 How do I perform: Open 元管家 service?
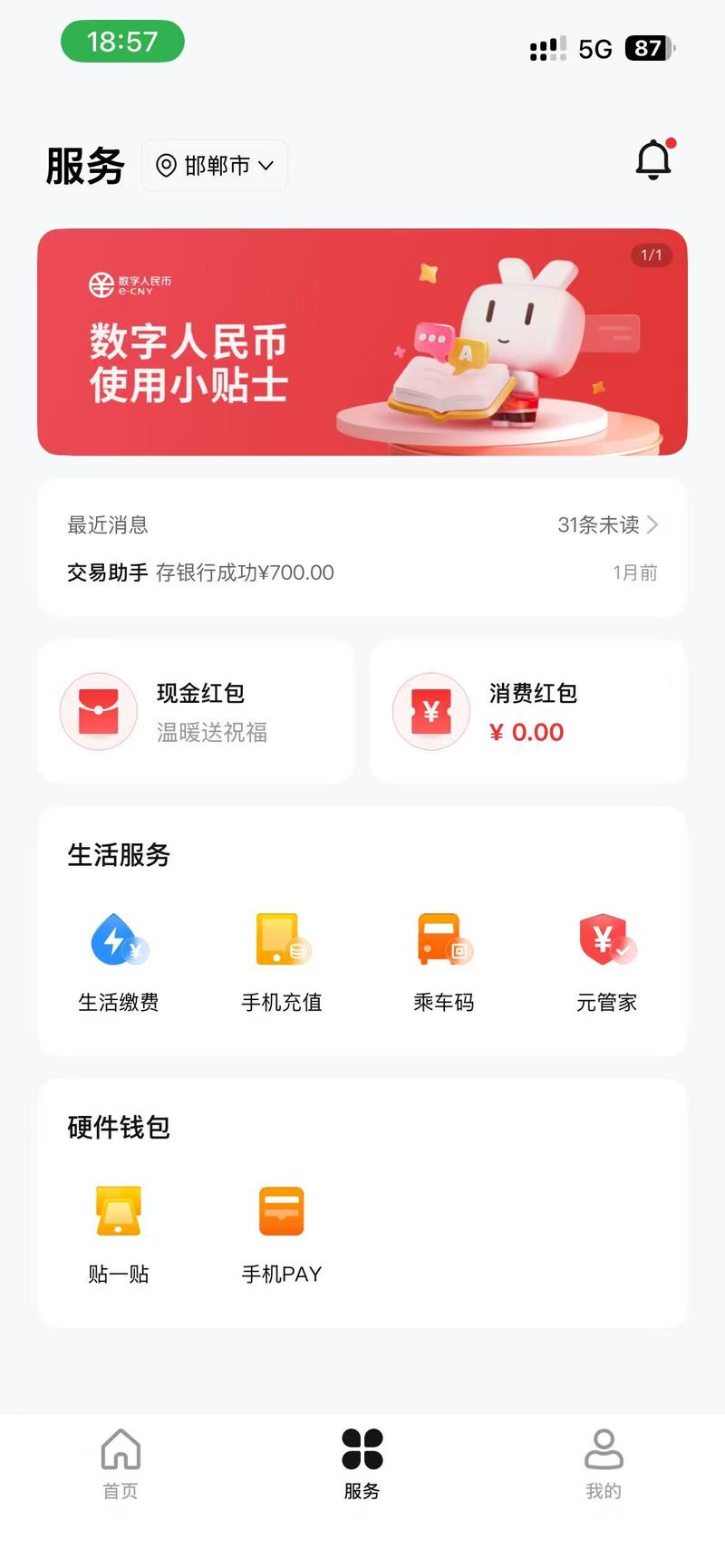point(606,962)
